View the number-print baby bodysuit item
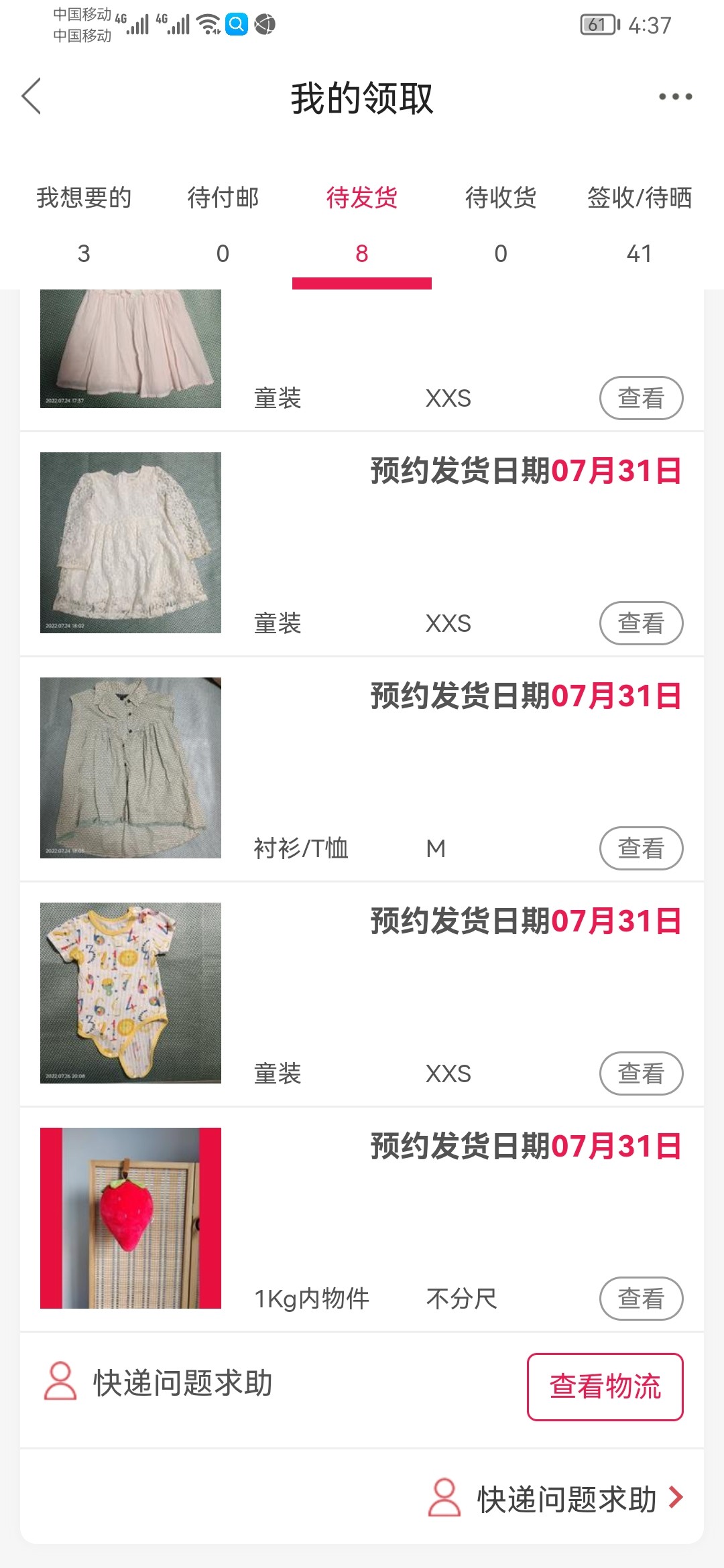This screenshot has width=724, height=1568. pyautogui.click(x=641, y=1073)
